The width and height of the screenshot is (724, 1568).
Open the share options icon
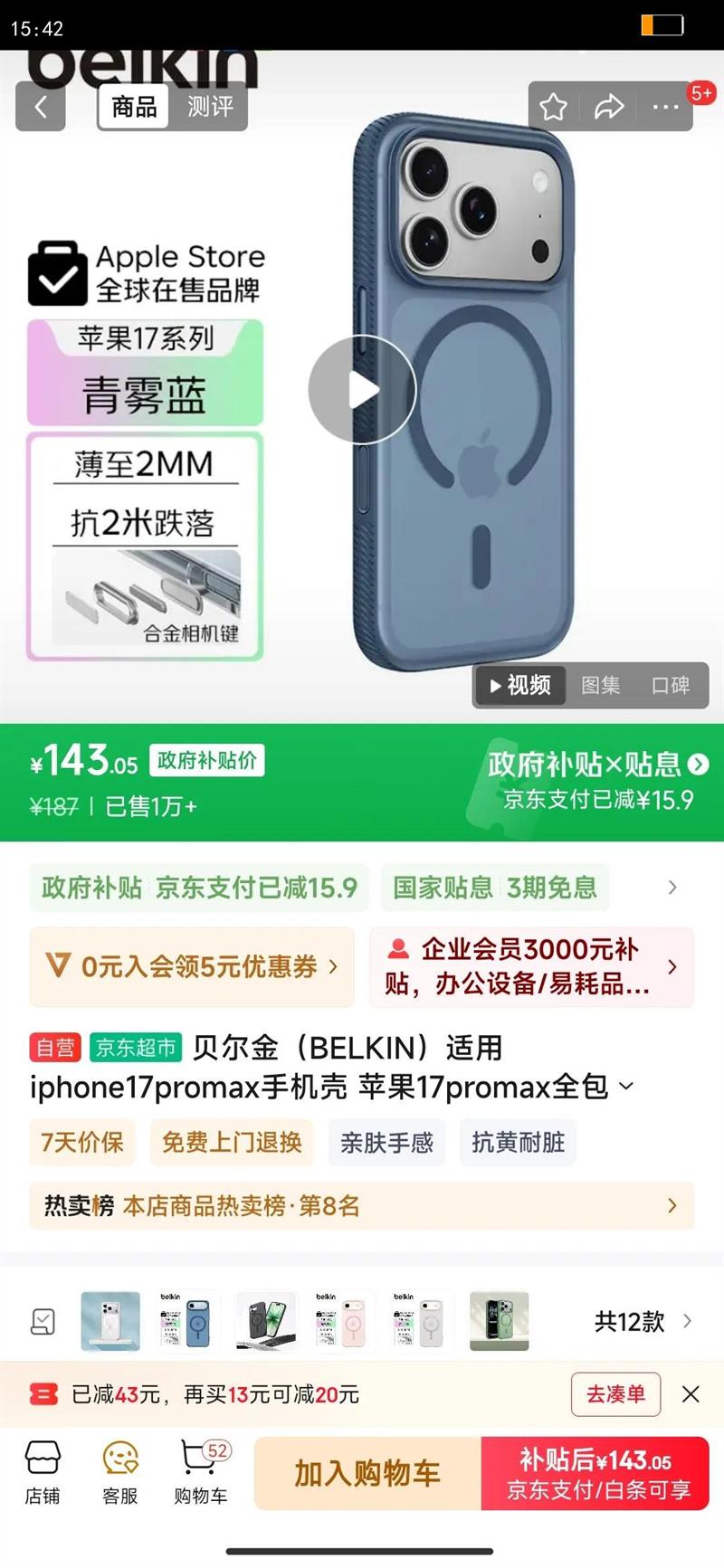coord(609,107)
